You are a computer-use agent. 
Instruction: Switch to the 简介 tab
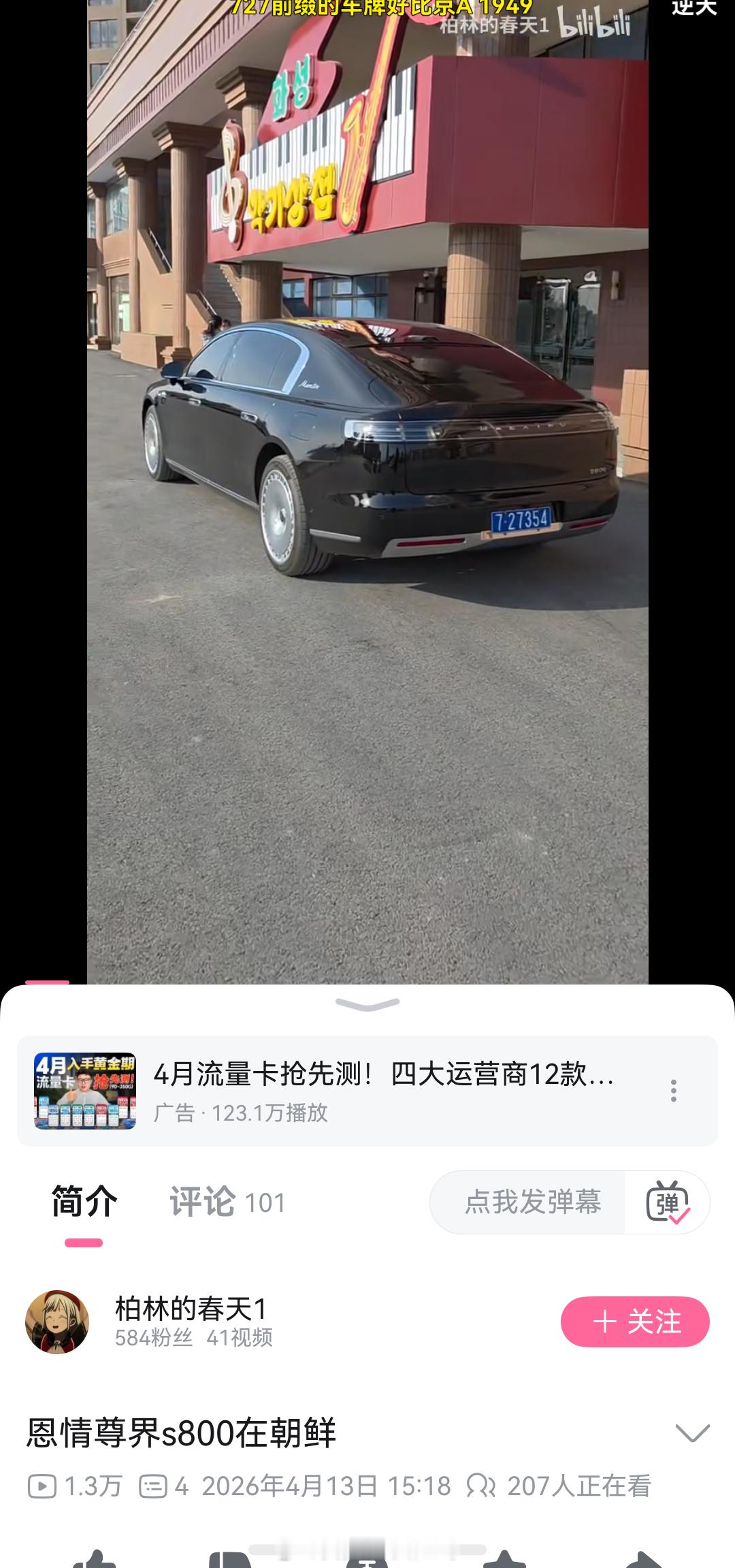pyautogui.click(x=83, y=1202)
